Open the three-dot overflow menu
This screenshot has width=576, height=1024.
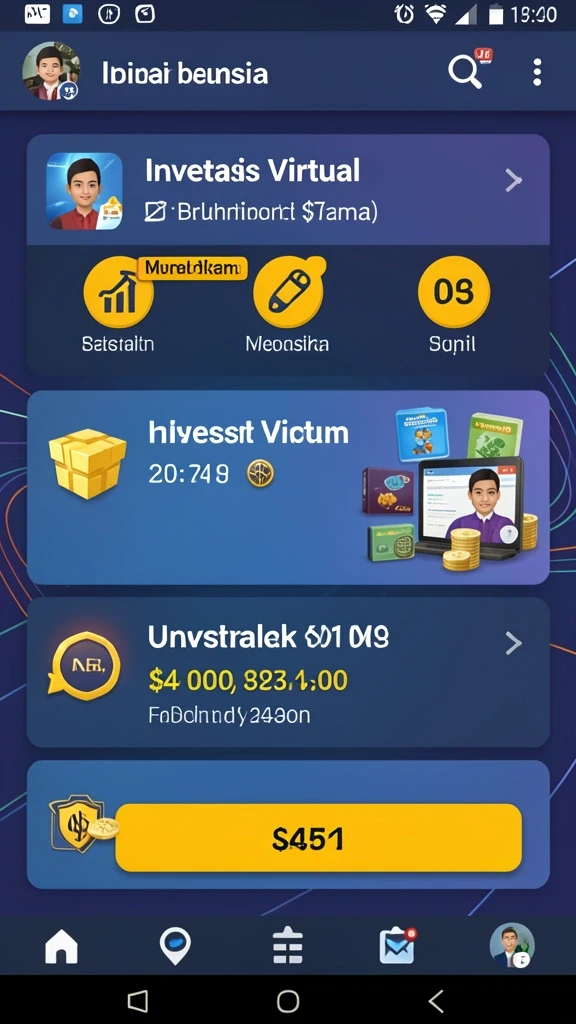(x=537, y=72)
